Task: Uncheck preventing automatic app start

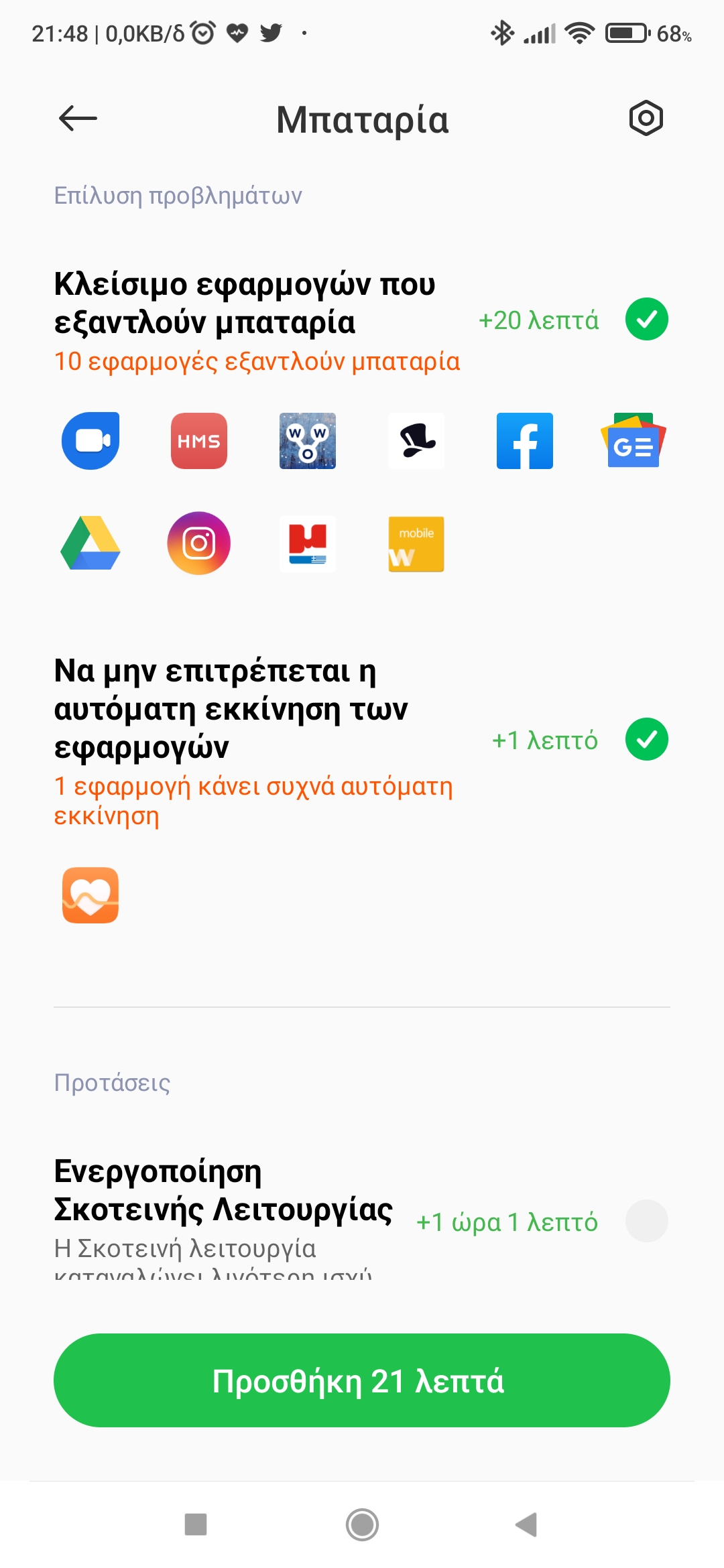Action: (x=646, y=739)
